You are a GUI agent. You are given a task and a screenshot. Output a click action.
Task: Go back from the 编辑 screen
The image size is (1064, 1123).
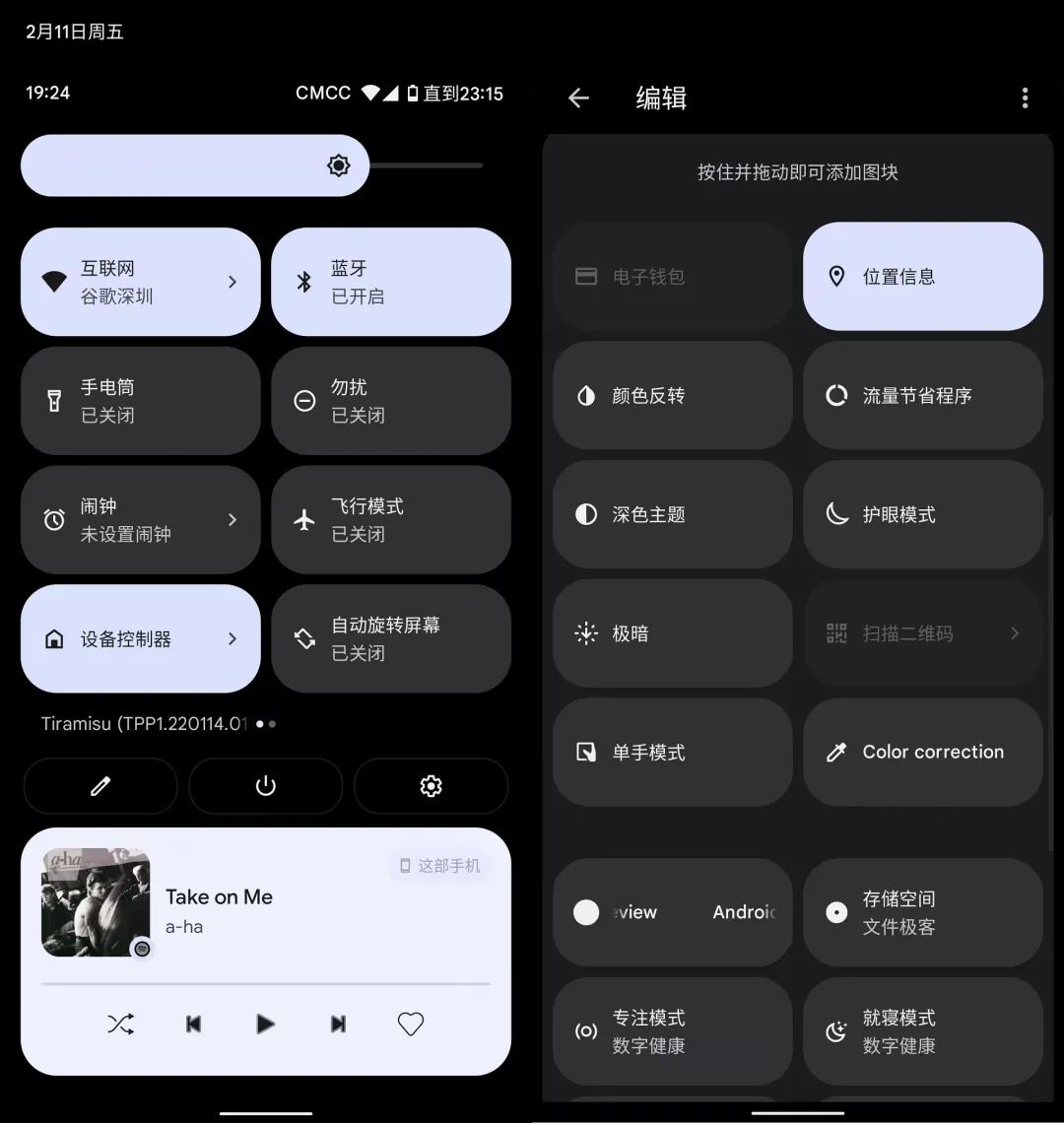tap(578, 98)
